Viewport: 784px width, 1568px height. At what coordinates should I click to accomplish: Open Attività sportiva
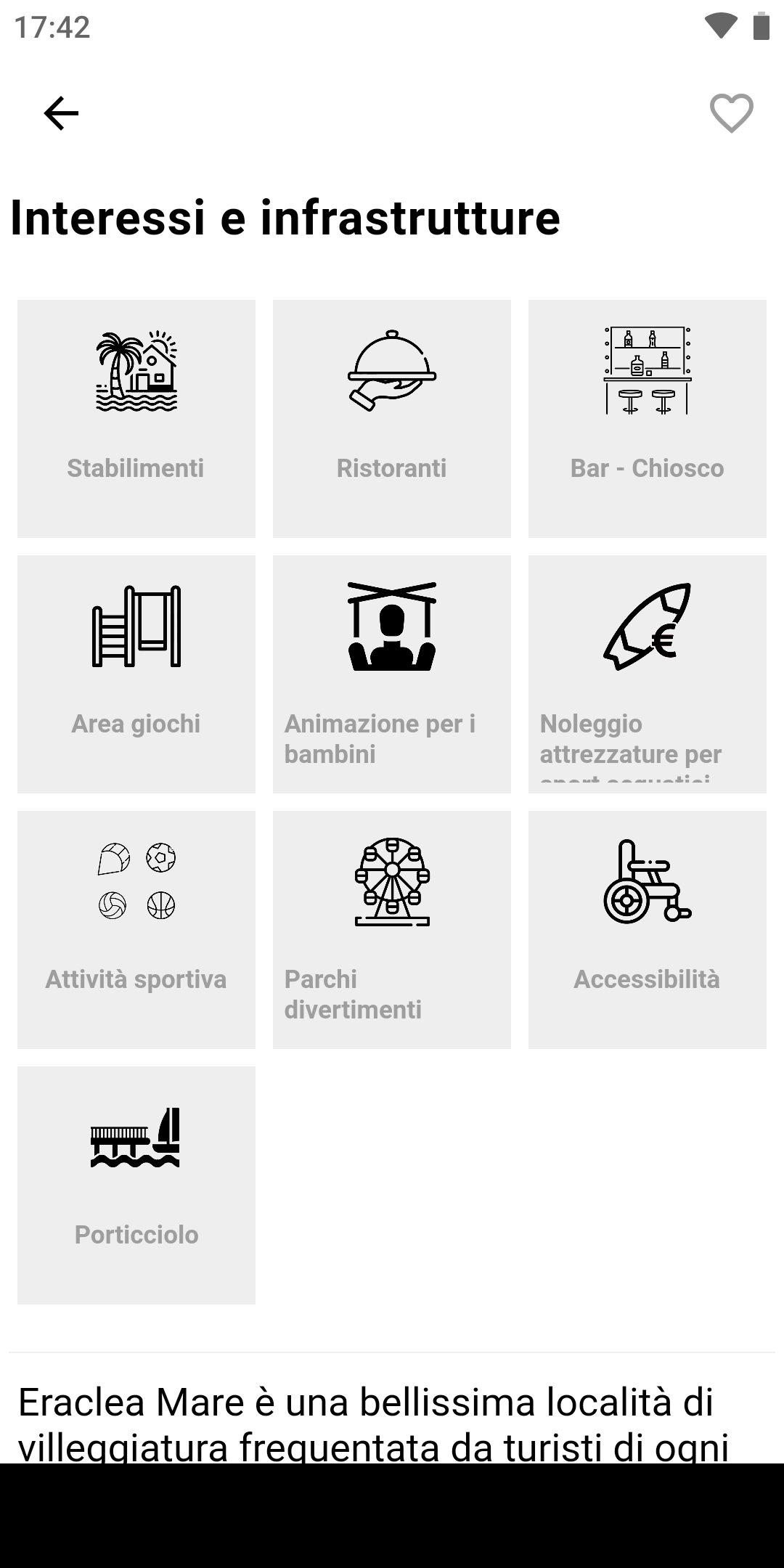coord(136,930)
